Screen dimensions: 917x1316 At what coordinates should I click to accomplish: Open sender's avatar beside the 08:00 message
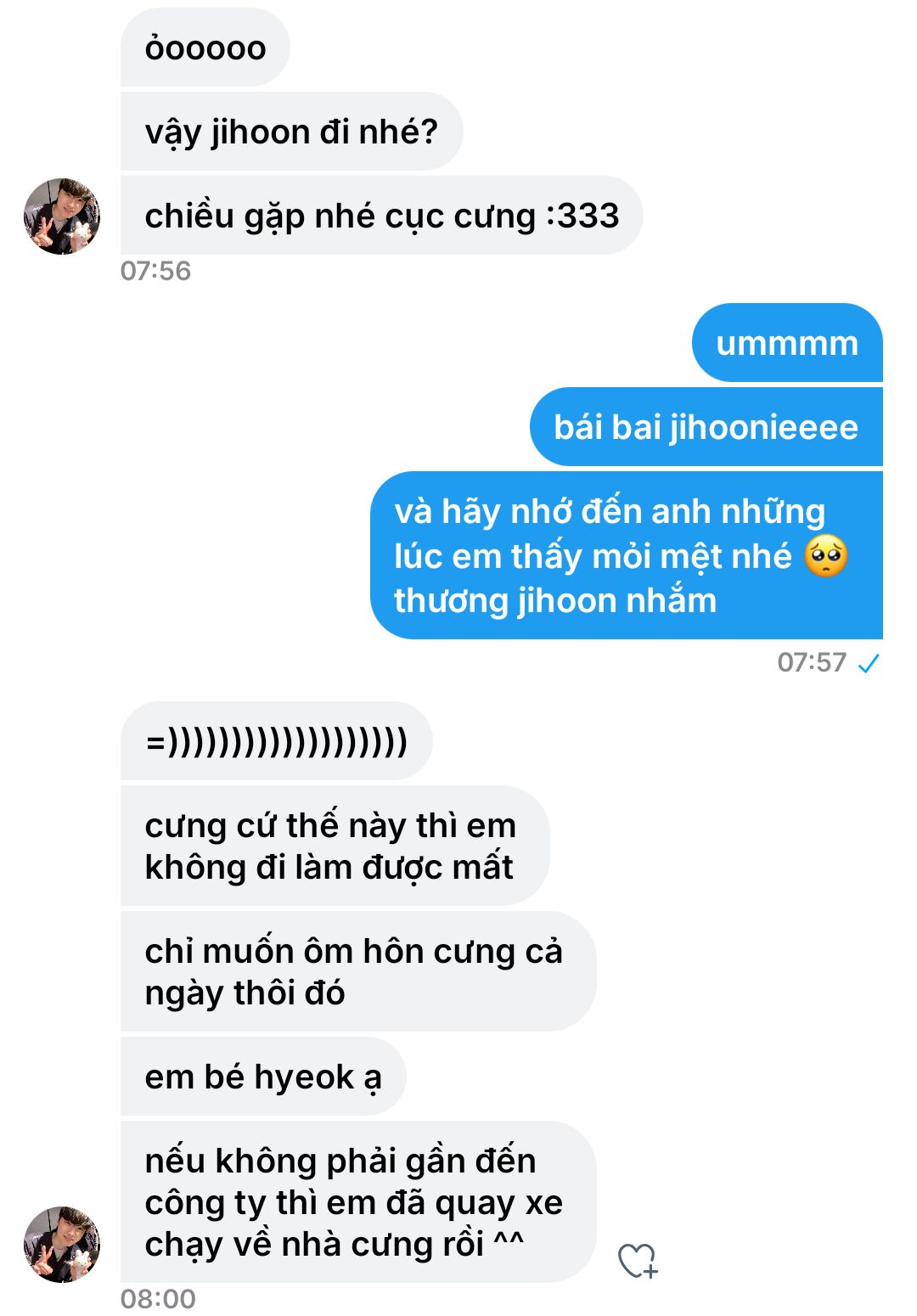pos(62,1244)
